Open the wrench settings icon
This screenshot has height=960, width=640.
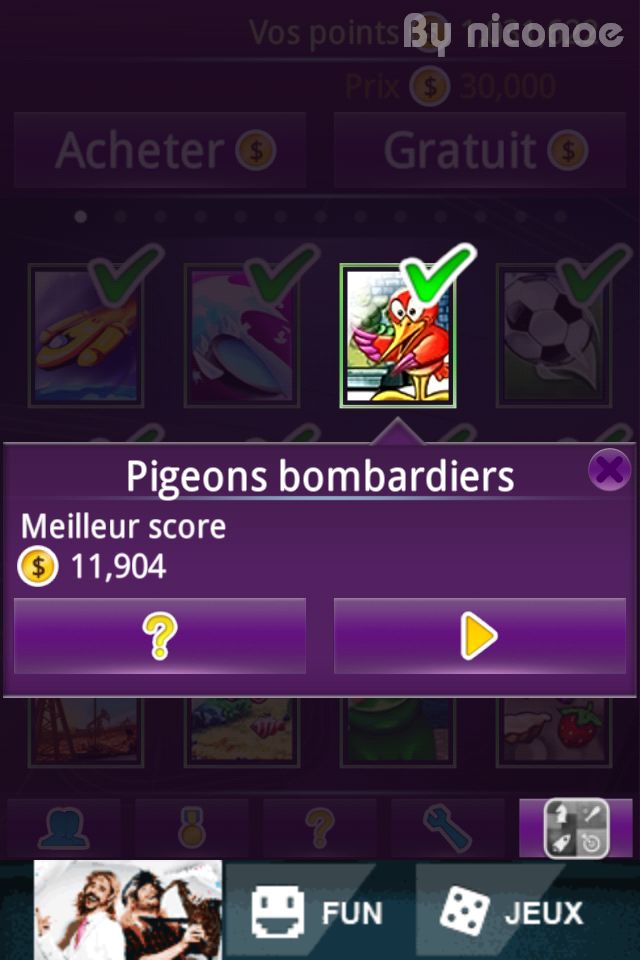[447, 827]
